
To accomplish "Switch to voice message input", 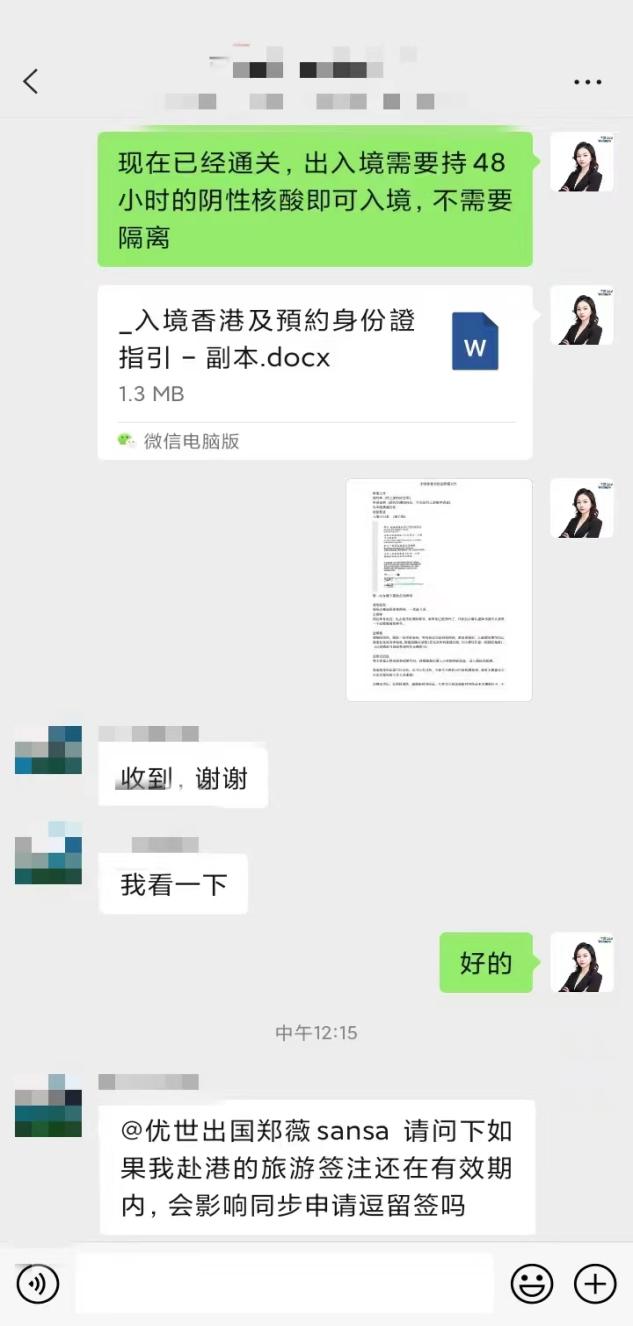I will tap(38, 1283).
